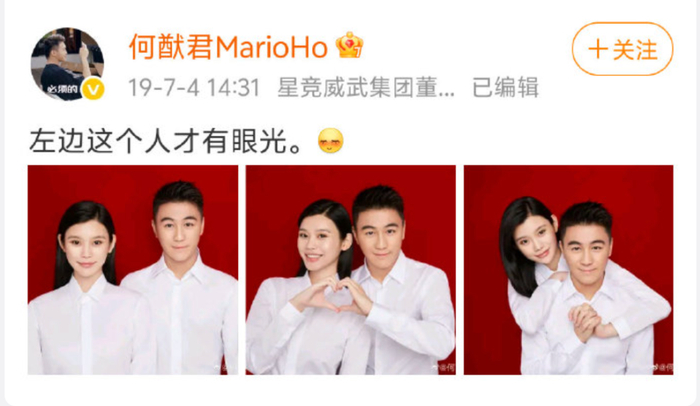Open the first photo in the post
The height and width of the screenshot is (406, 700).
coord(133,270)
